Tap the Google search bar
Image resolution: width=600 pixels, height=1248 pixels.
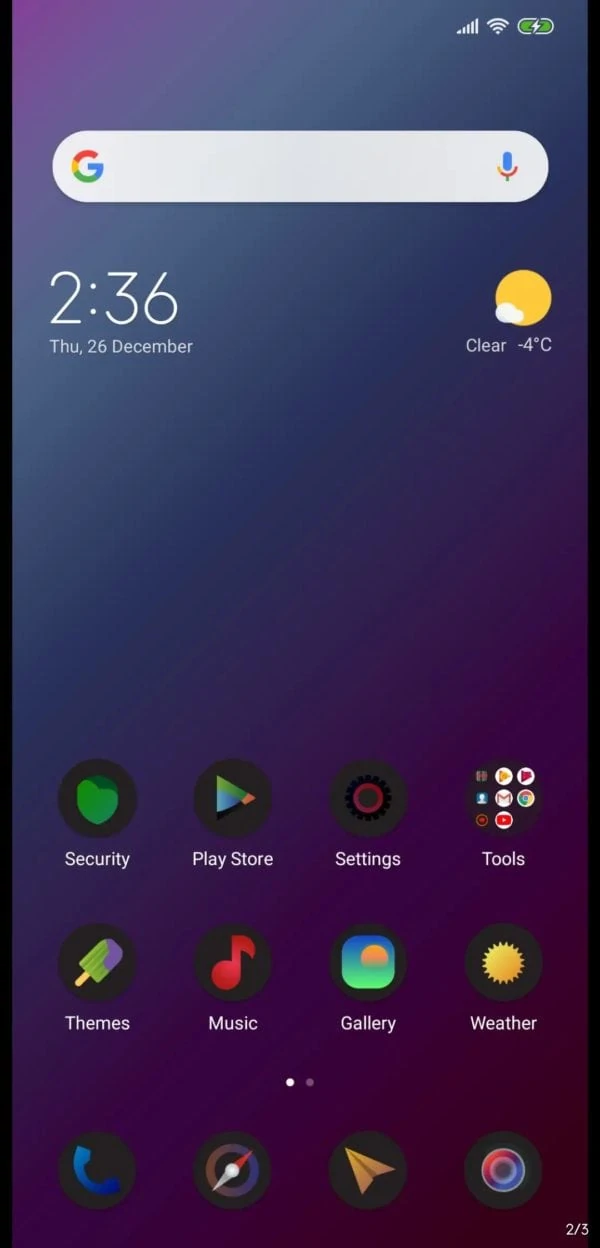[300, 166]
